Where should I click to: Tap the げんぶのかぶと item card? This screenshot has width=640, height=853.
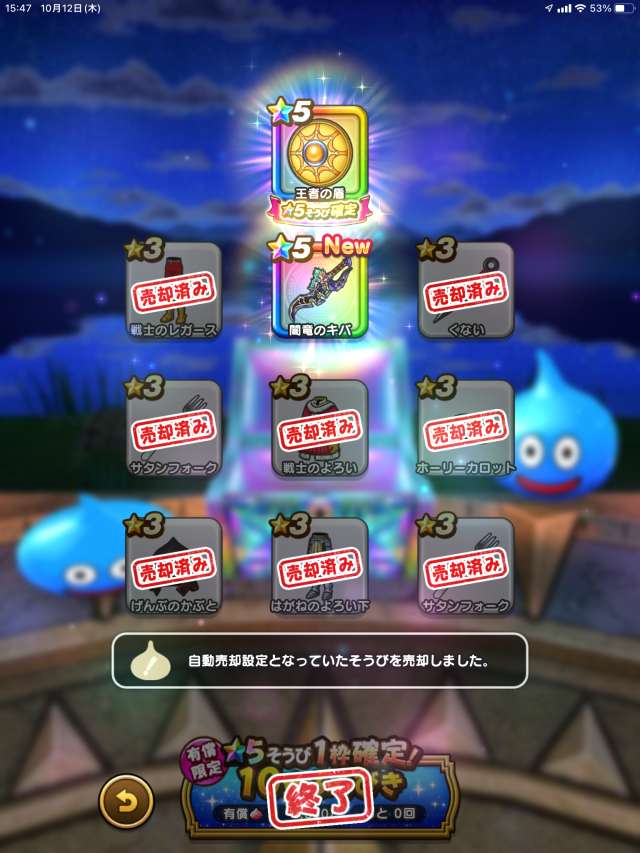pyautogui.click(x=173, y=565)
